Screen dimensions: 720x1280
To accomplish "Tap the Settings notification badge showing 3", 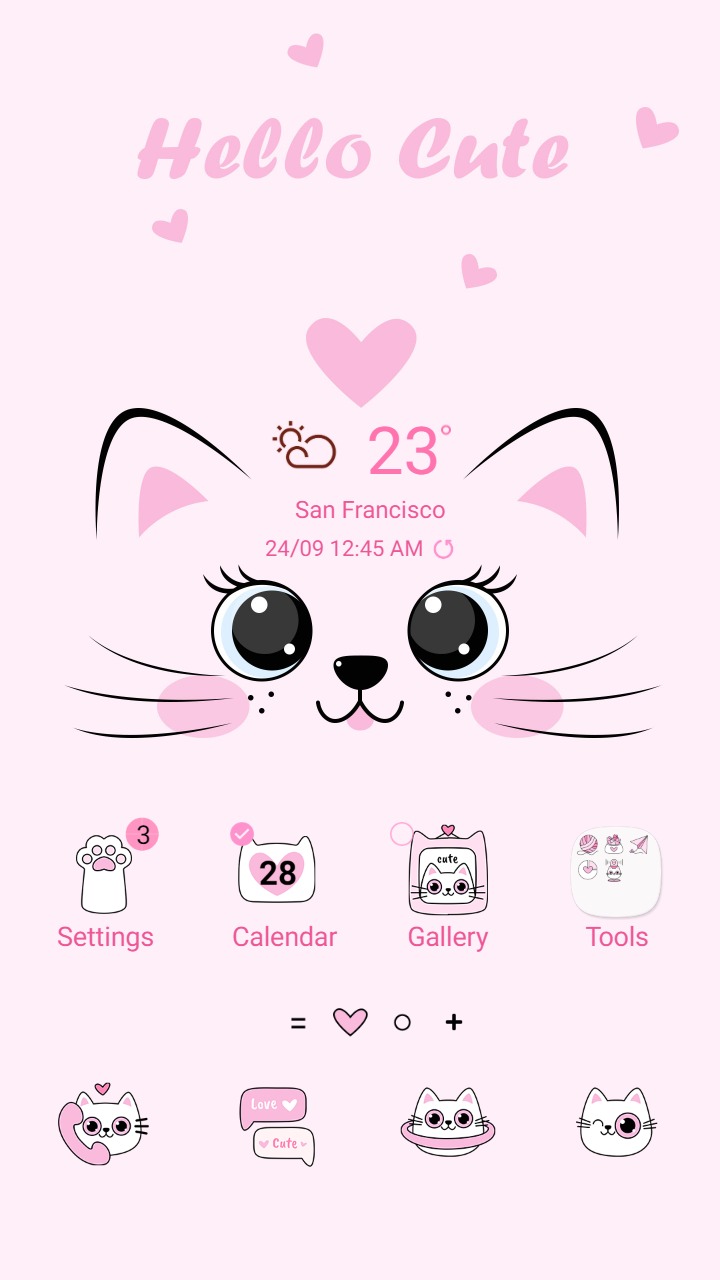I will [x=142, y=835].
